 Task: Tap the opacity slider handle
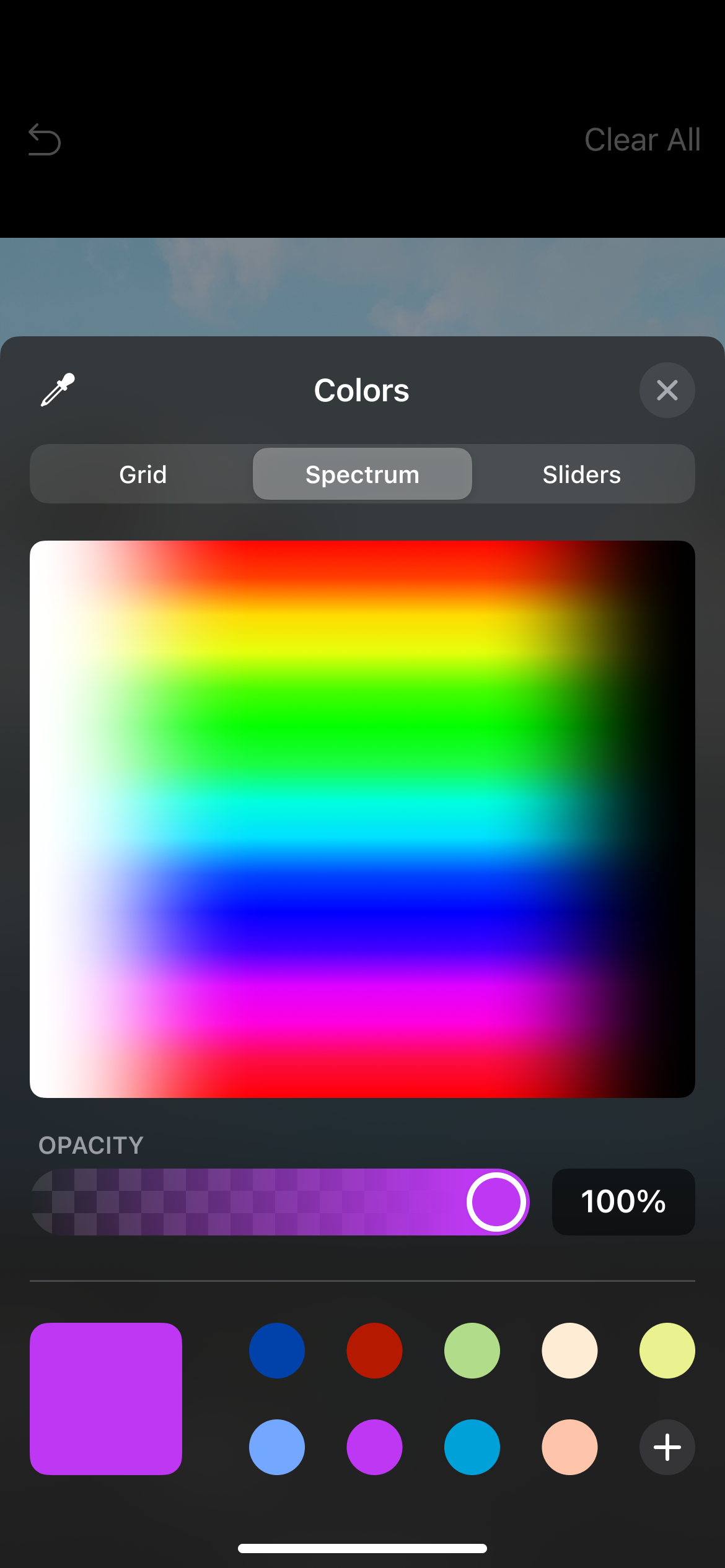coord(496,1202)
